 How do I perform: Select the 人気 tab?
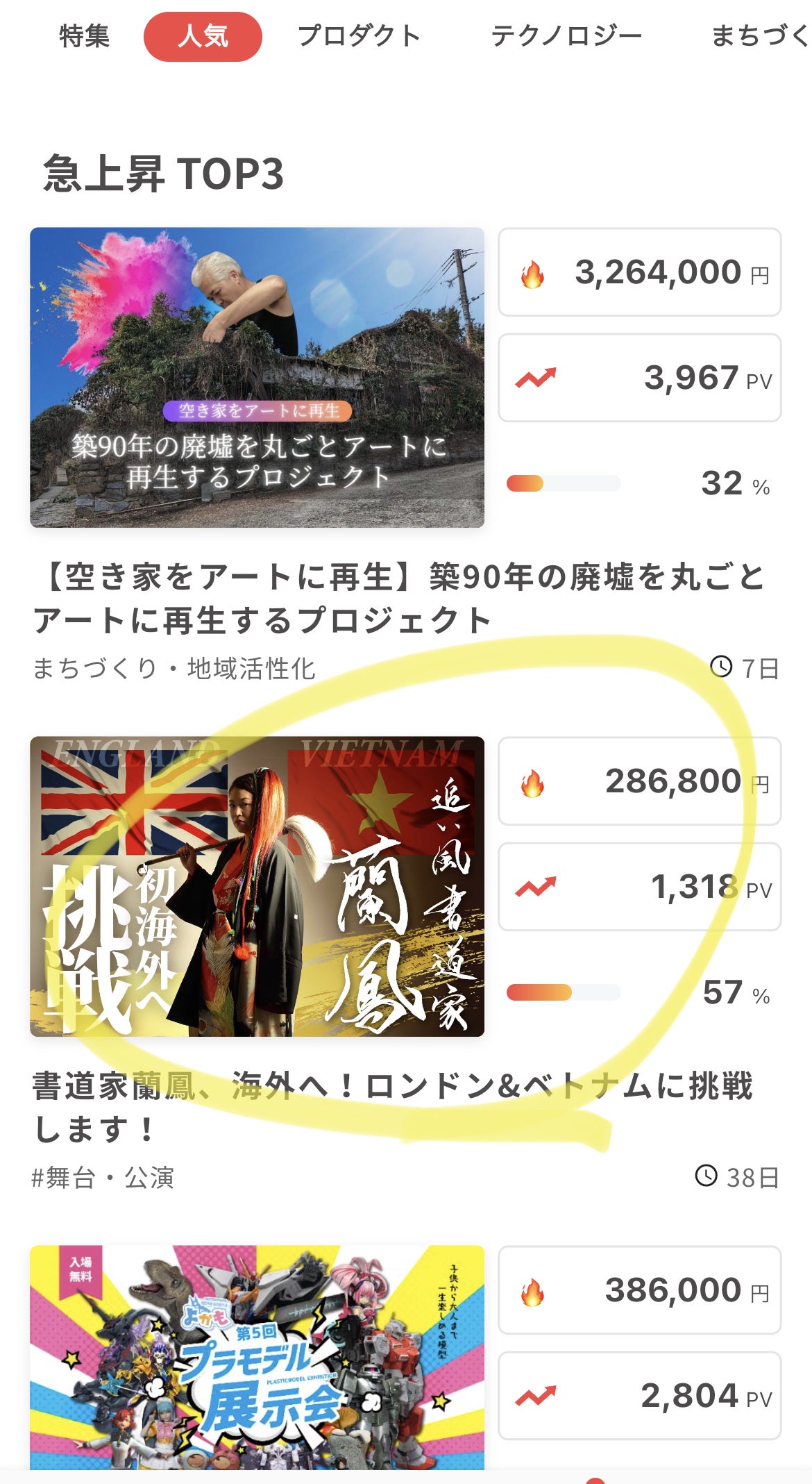(x=203, y=36)
